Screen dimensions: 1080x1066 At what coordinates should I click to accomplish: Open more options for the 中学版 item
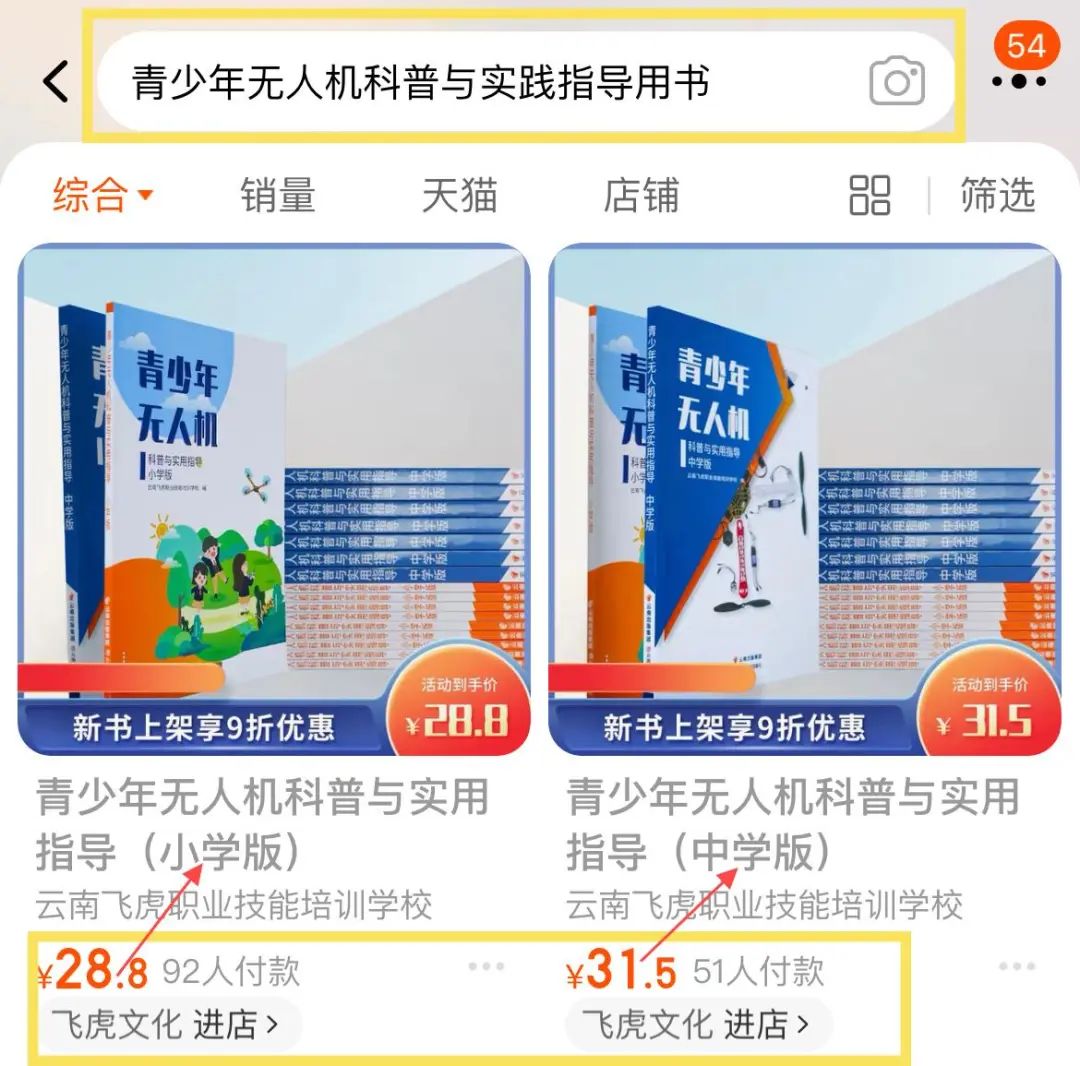1016,967
